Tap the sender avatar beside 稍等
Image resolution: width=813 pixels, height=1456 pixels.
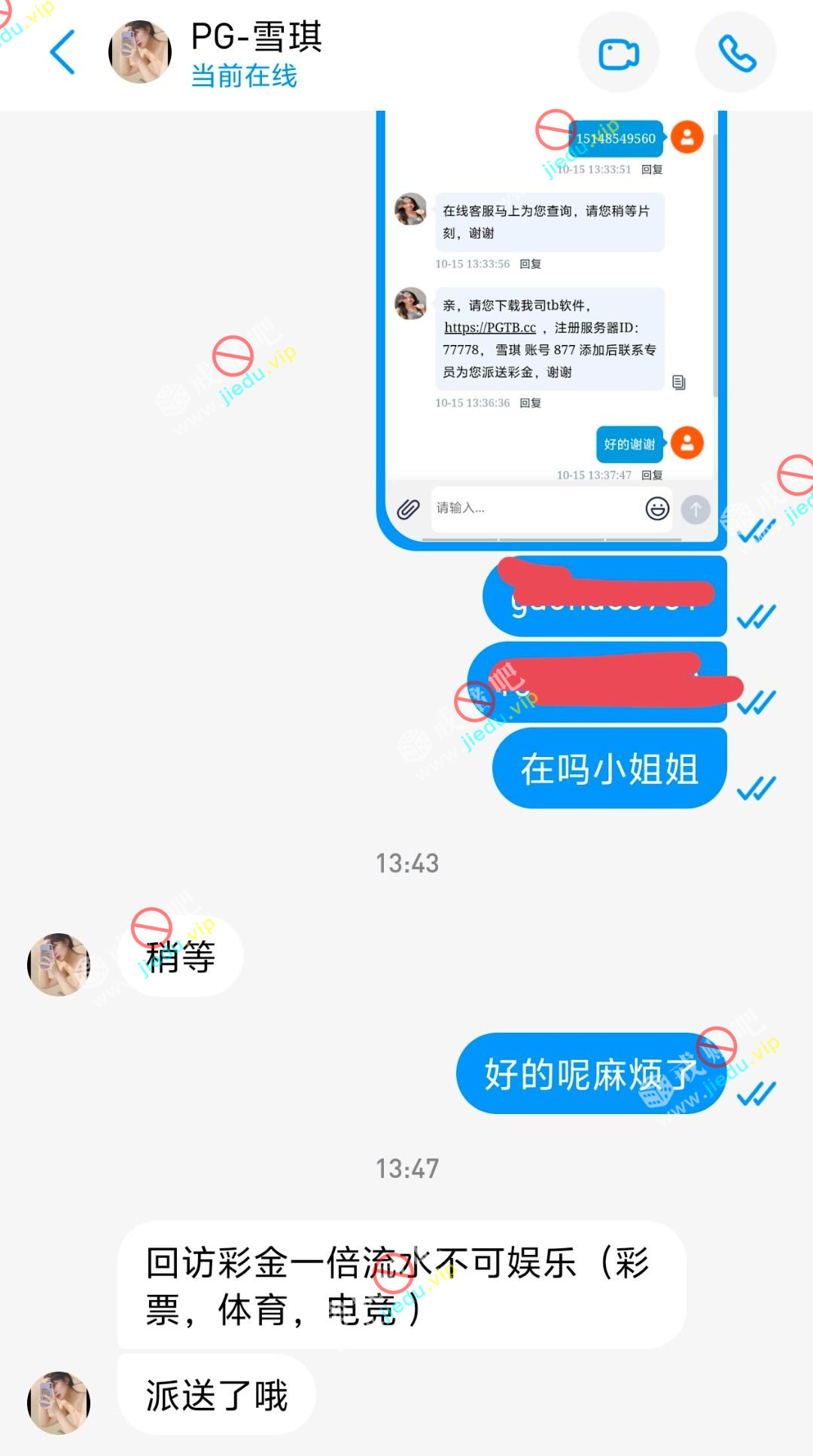(x=59, y=965)
